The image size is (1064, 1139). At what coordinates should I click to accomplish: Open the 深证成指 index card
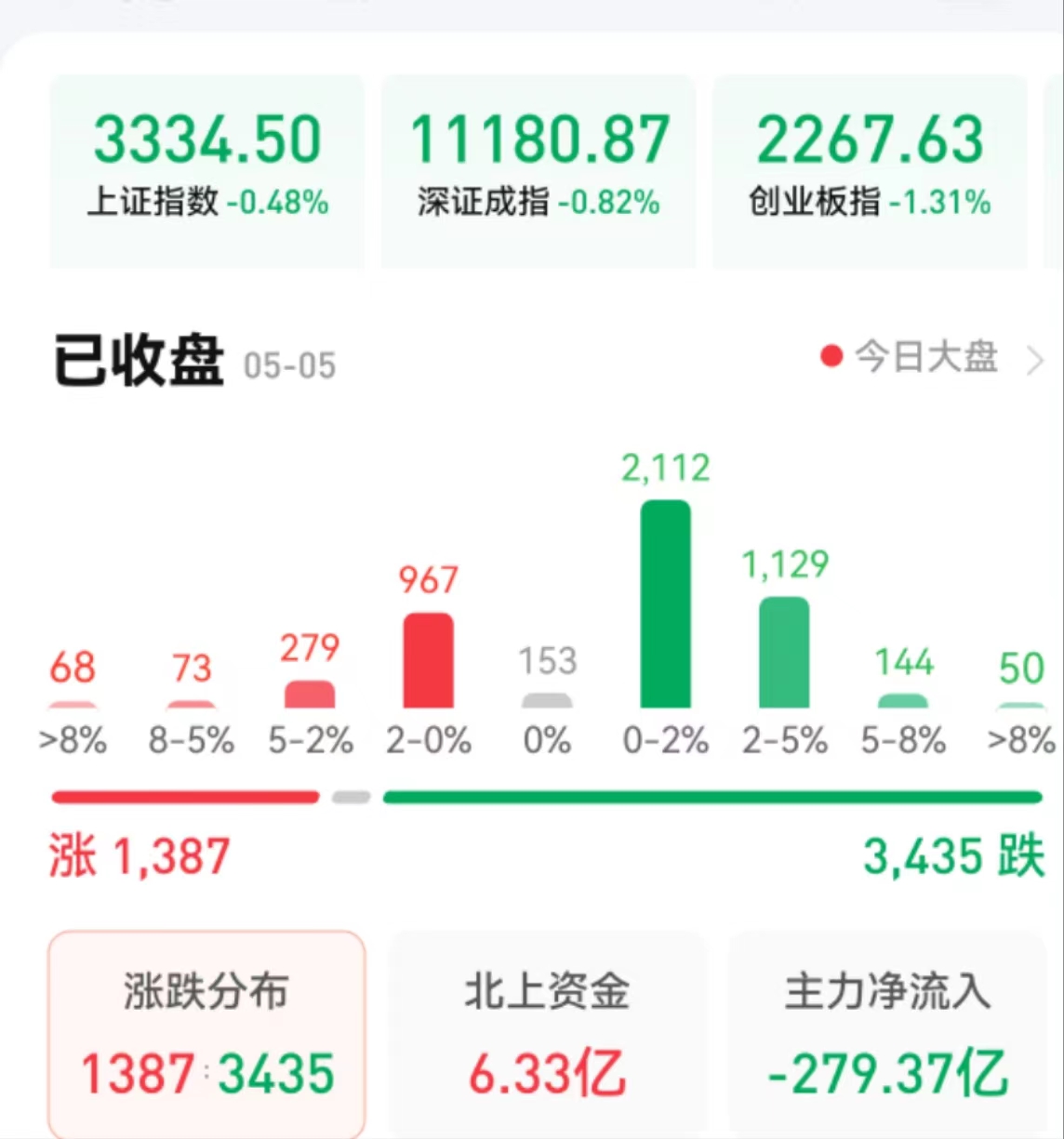(x=539, y=172)
